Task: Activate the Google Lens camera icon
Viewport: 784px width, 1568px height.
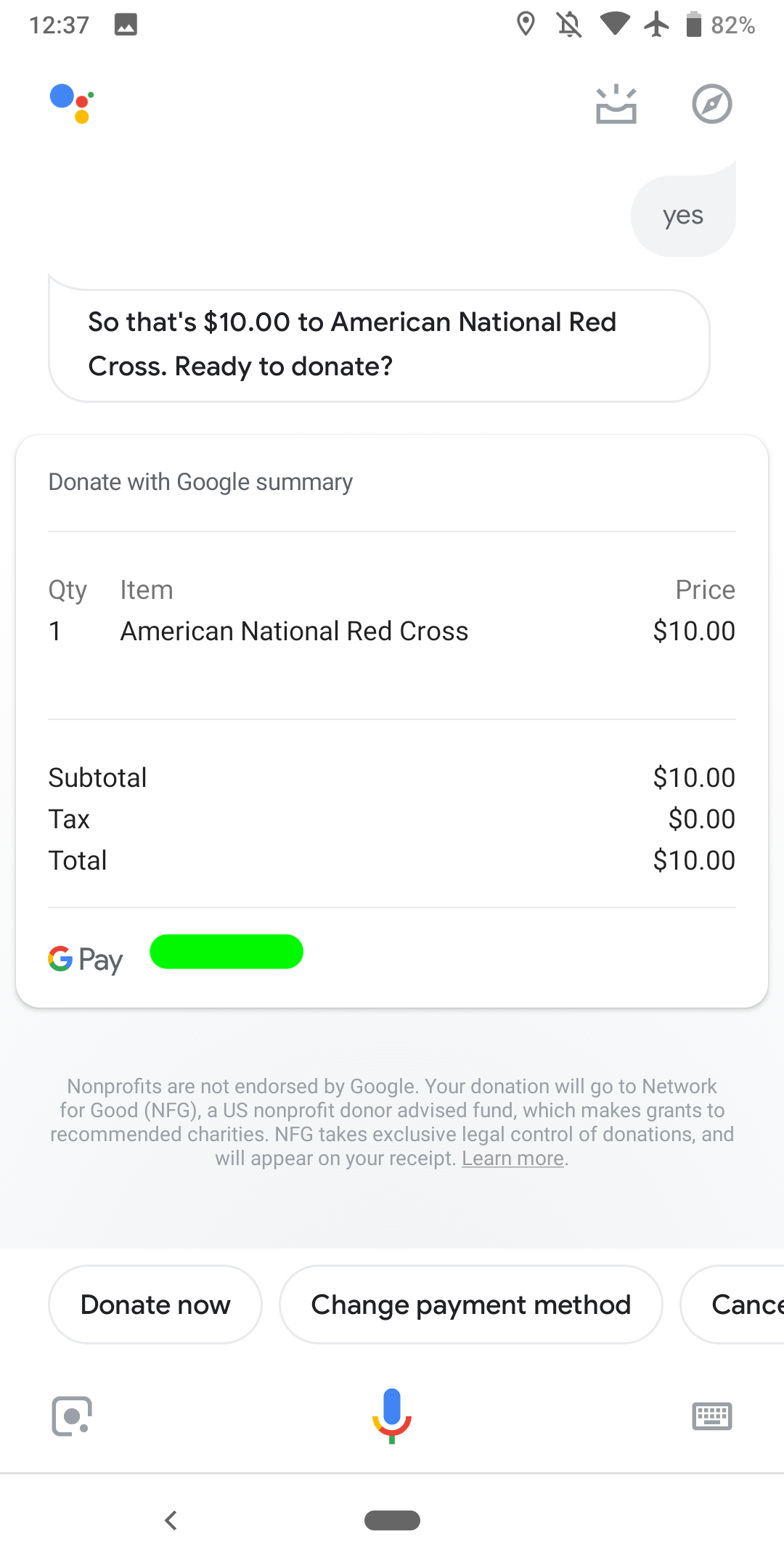Action: pos(71,1416)
